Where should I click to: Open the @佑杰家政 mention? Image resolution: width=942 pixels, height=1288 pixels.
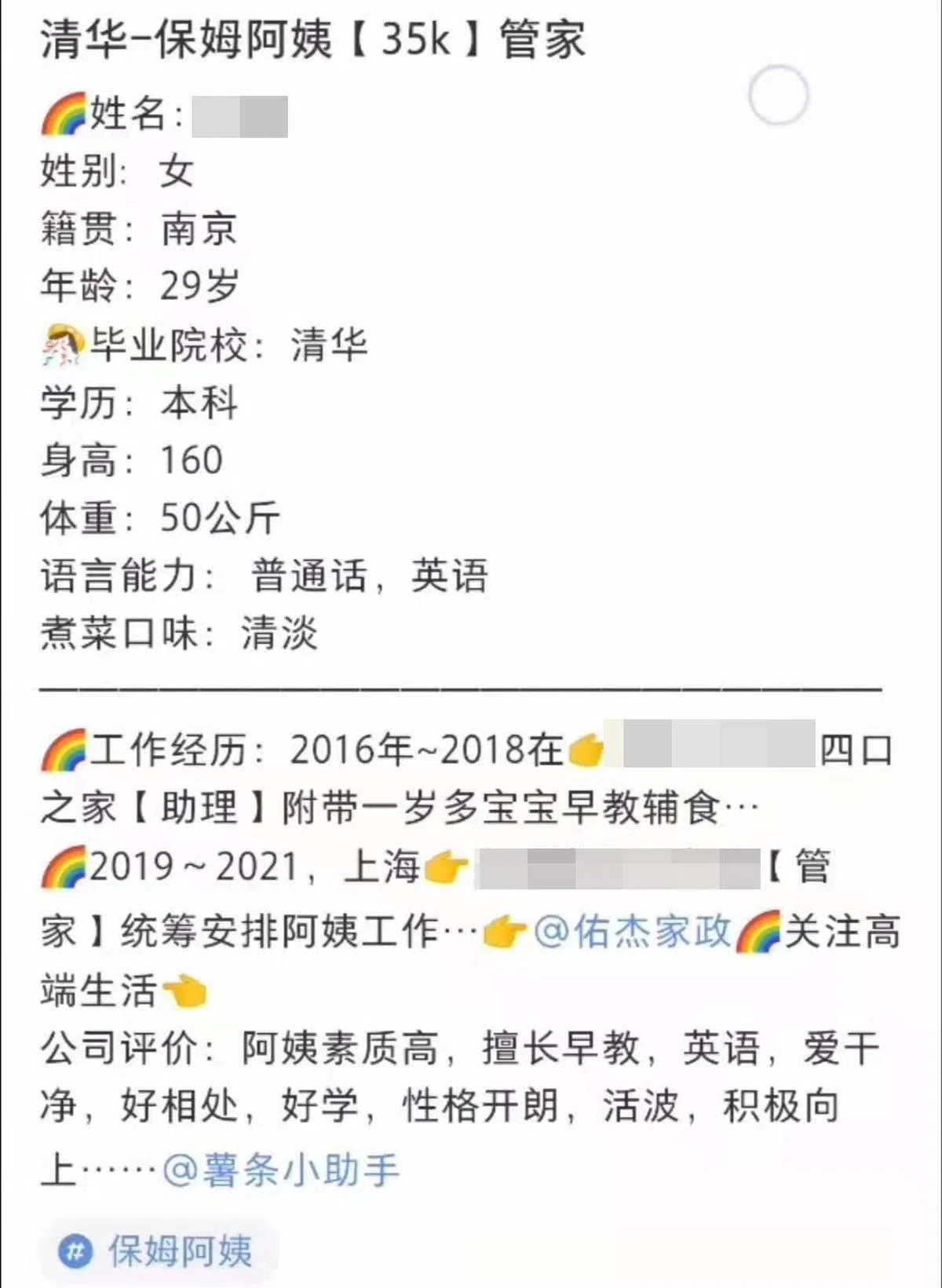coord(632,932)
